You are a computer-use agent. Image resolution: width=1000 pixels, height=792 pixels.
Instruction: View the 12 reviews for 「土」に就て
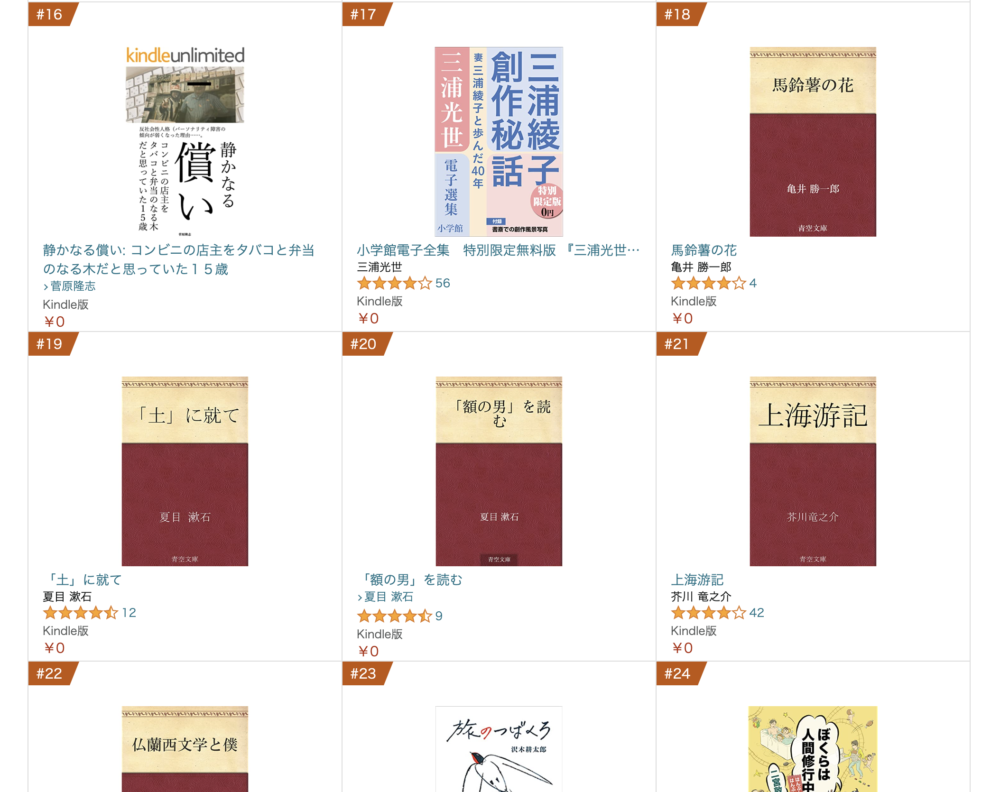(x=129, y=613)
